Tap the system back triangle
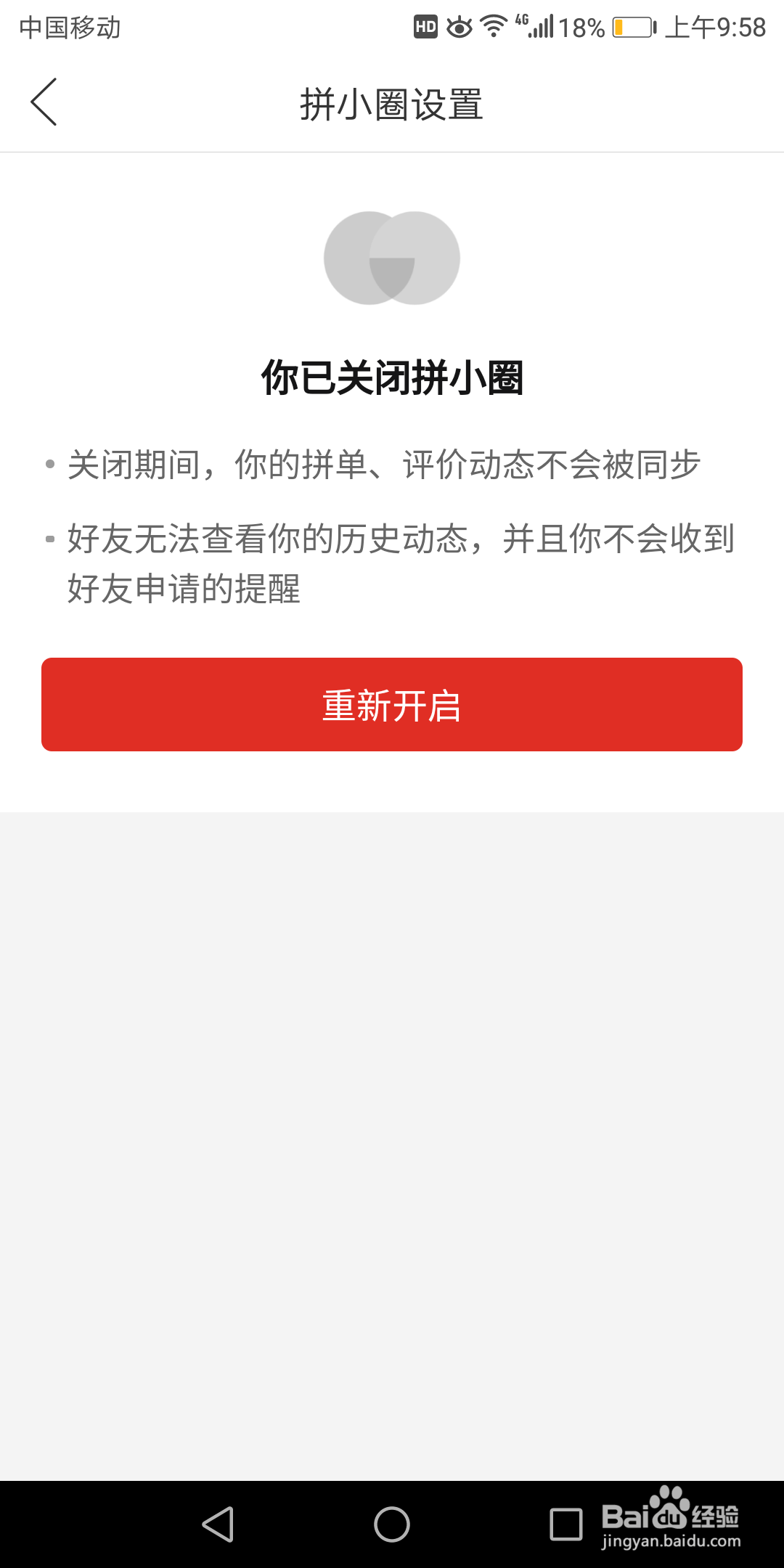Screen dimensions: 784x1568 pyautogui.click(x=218, y=1524)
